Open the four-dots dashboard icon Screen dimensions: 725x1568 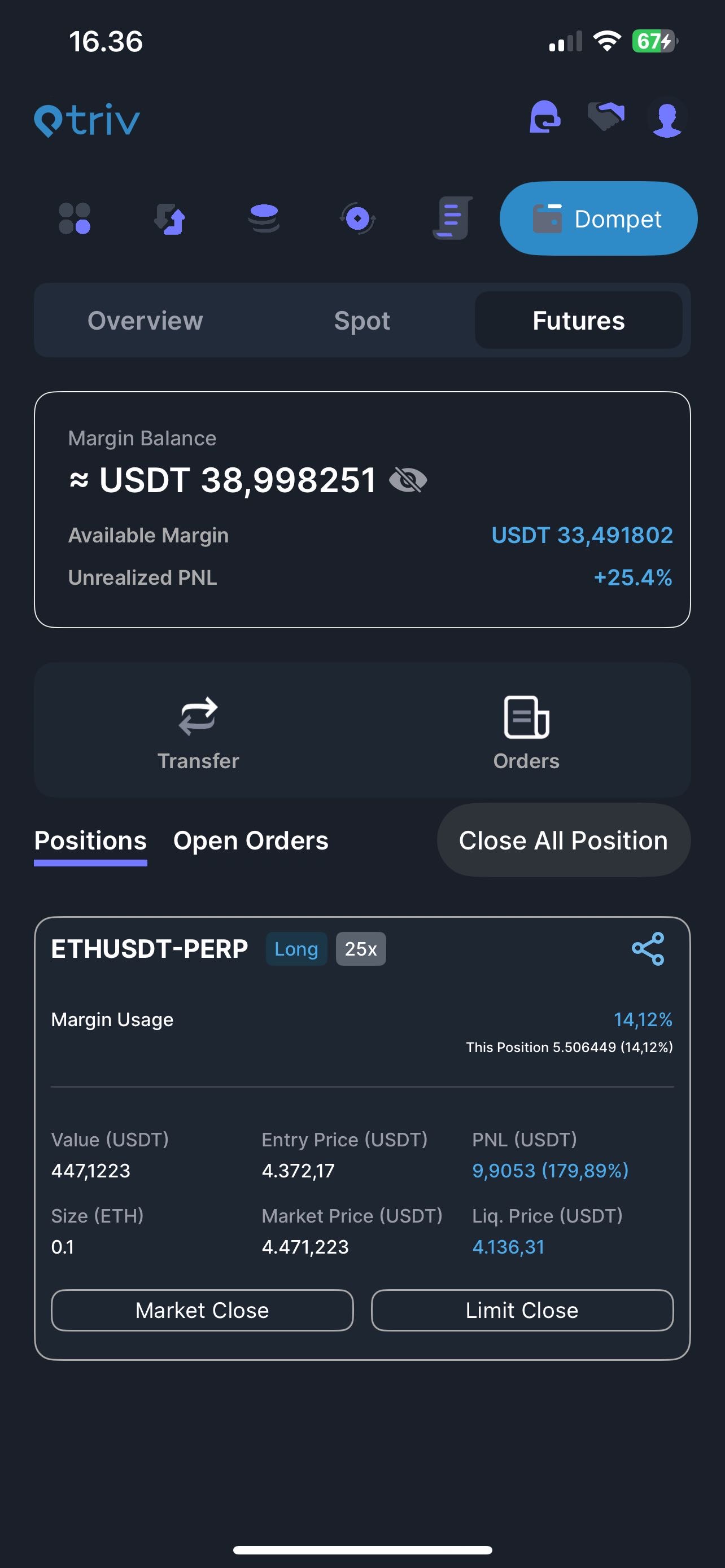(x=75, y=218)
